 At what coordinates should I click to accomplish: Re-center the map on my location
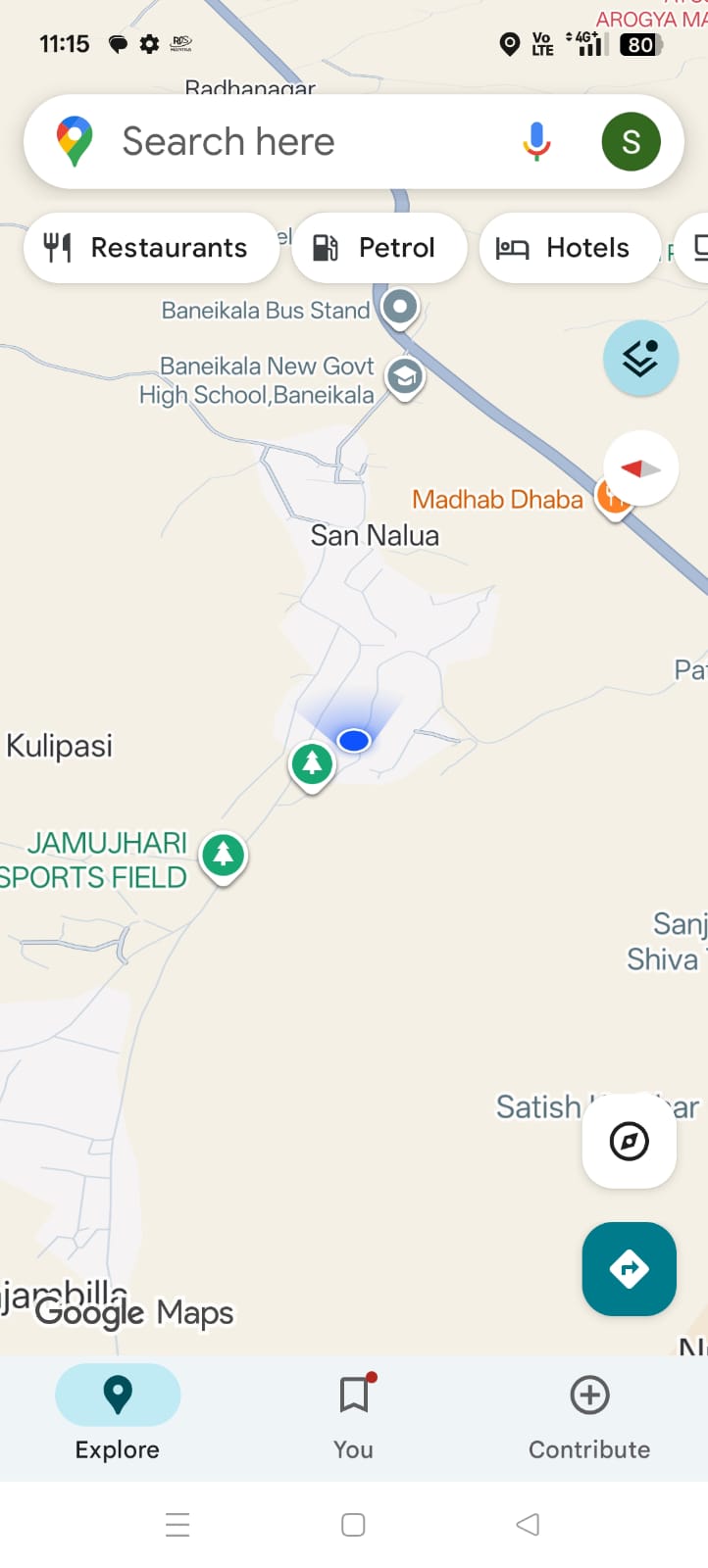629,1142
